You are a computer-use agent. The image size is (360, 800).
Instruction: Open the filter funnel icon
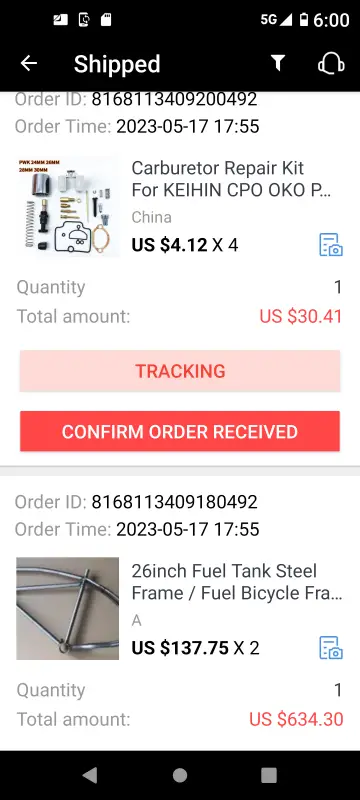pos(277,64)
